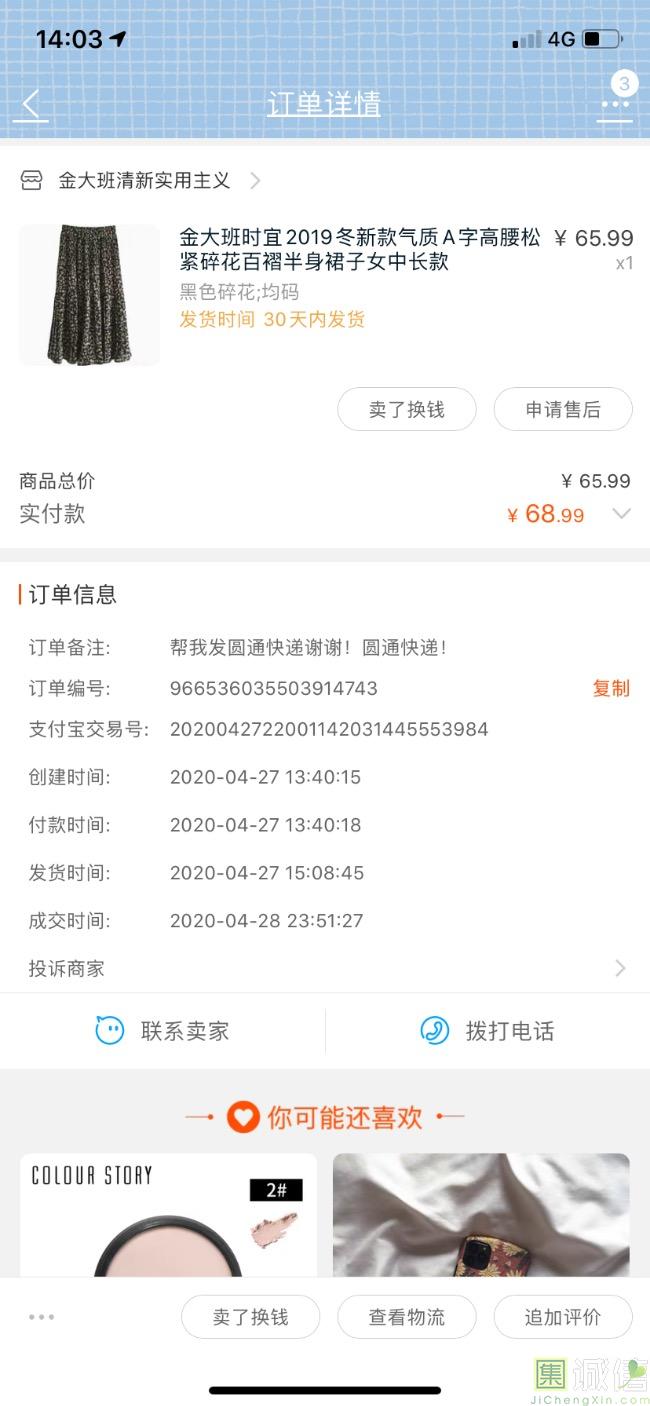The height and width of the screenshot is (1406, 650).
Task: Request after-sales service with 申请售后
Action: pos(563,409)
